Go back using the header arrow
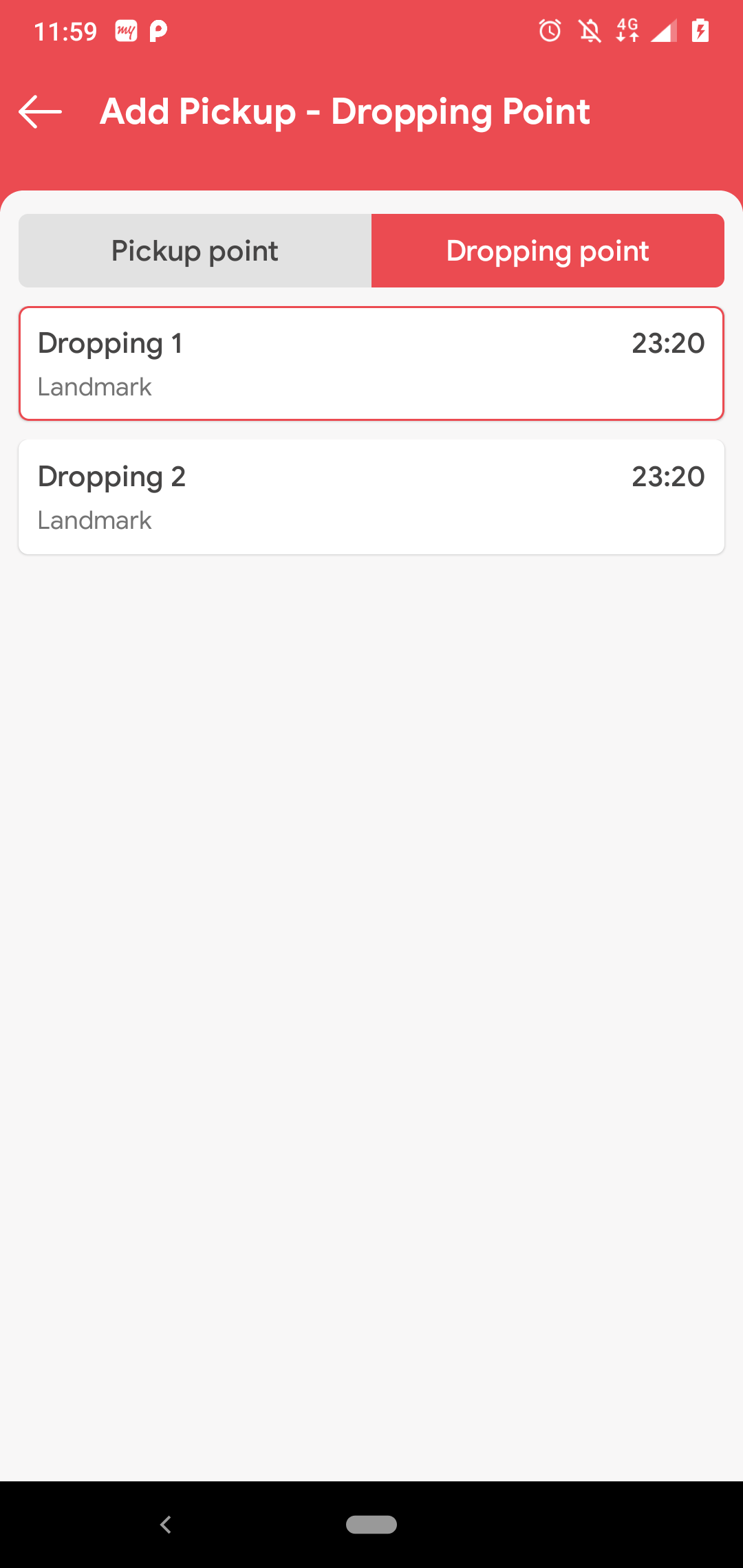The height and width of the screenshot is (1568, 743). coord(40,111)
